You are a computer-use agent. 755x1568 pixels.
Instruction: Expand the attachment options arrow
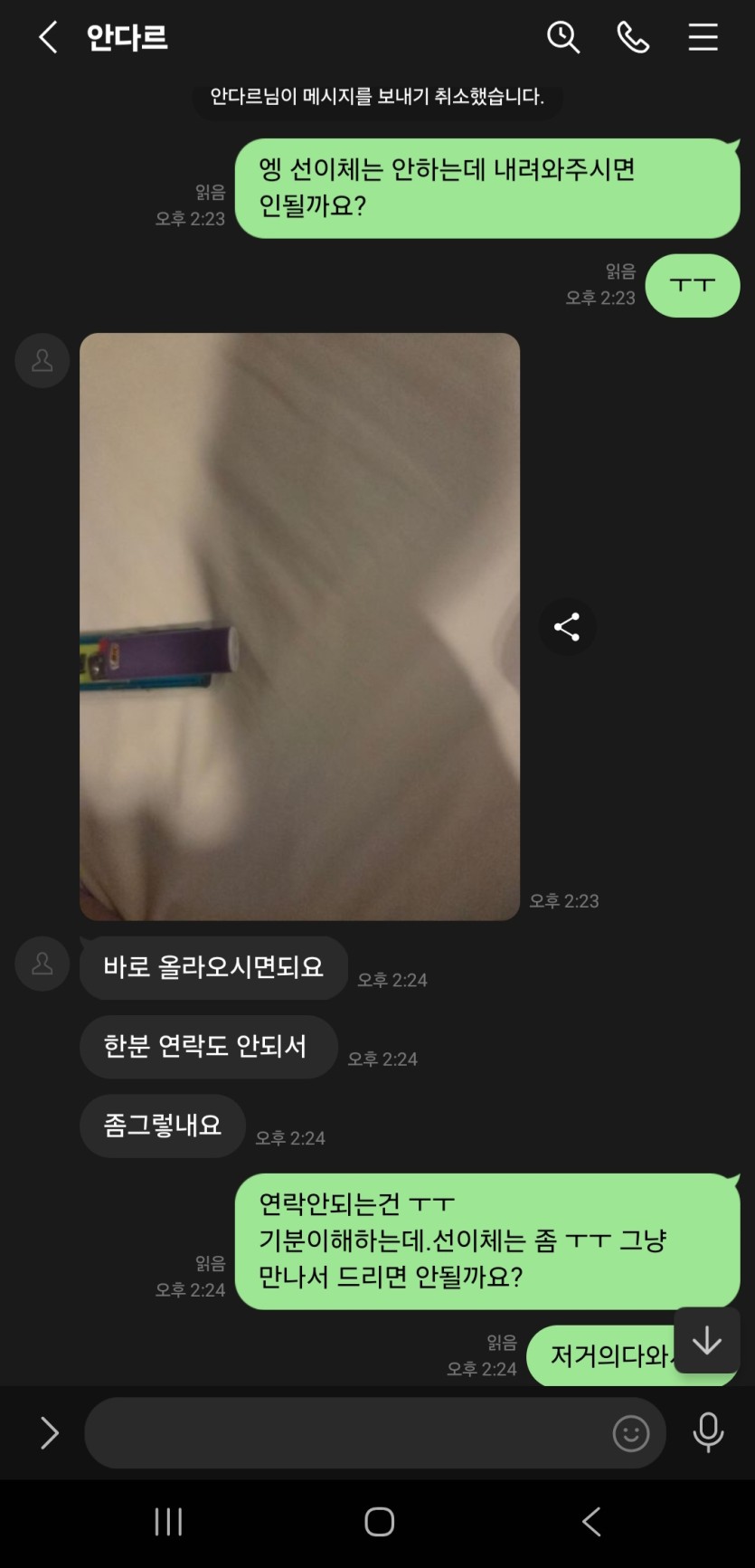[49, 1433]
